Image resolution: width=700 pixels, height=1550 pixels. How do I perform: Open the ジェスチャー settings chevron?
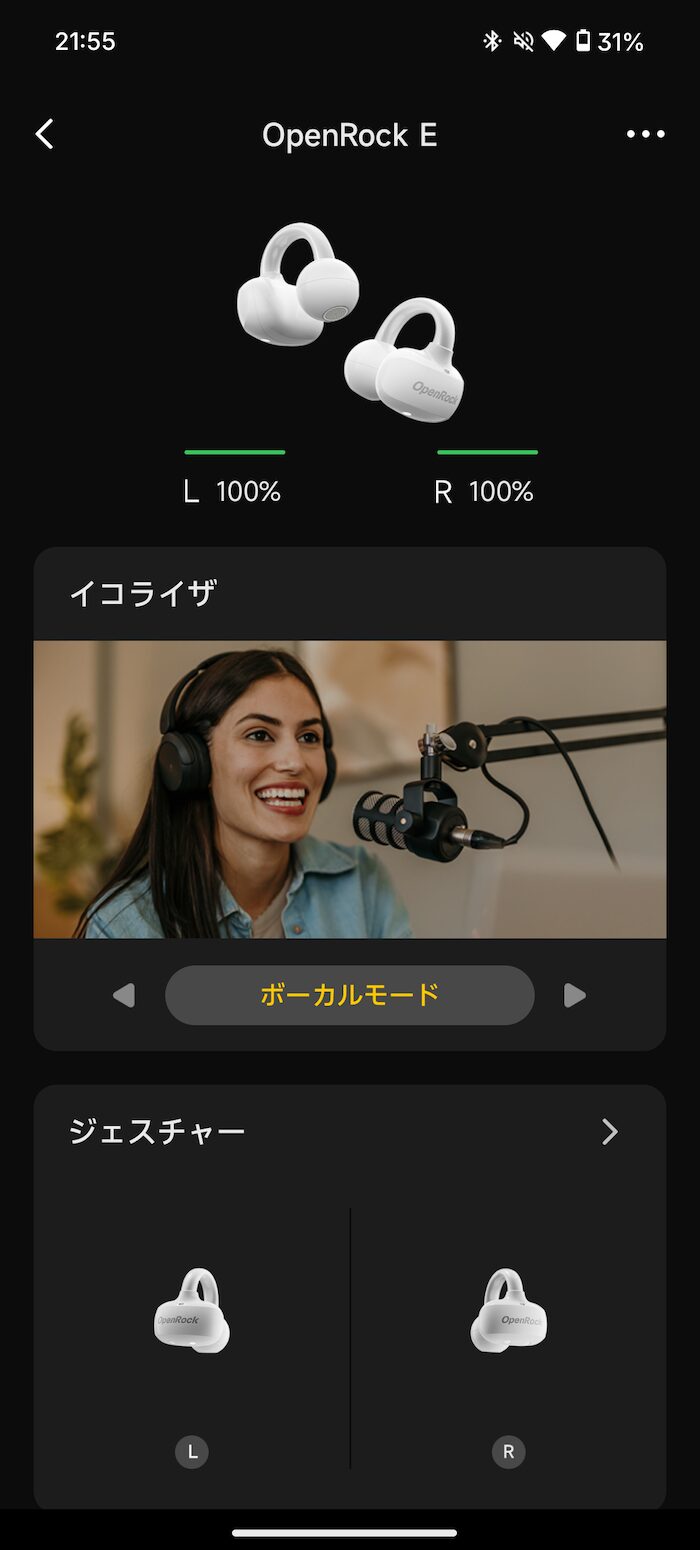(x=609, y=1131)
